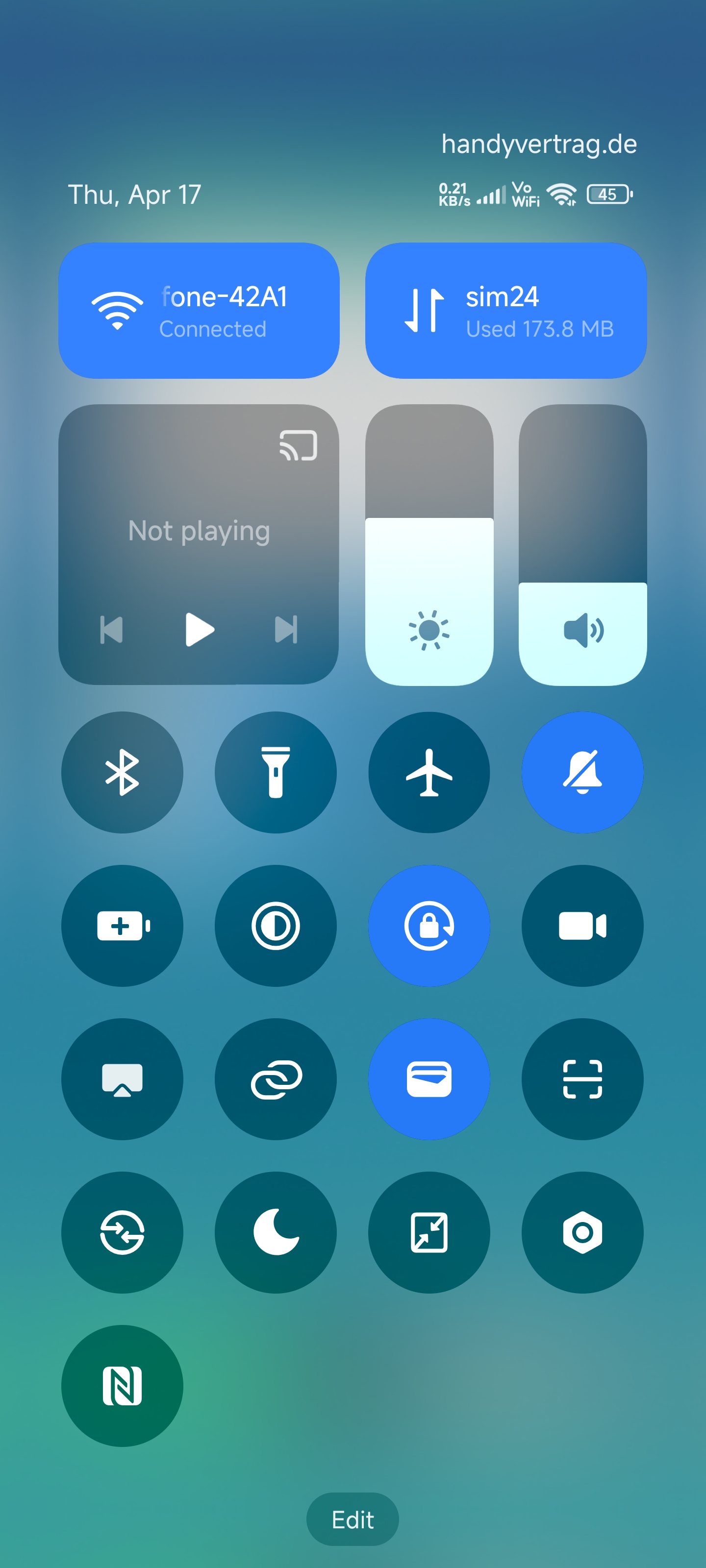
Task: Start the screen recorder
Action: pyautogui.click(x=582, y=925)
